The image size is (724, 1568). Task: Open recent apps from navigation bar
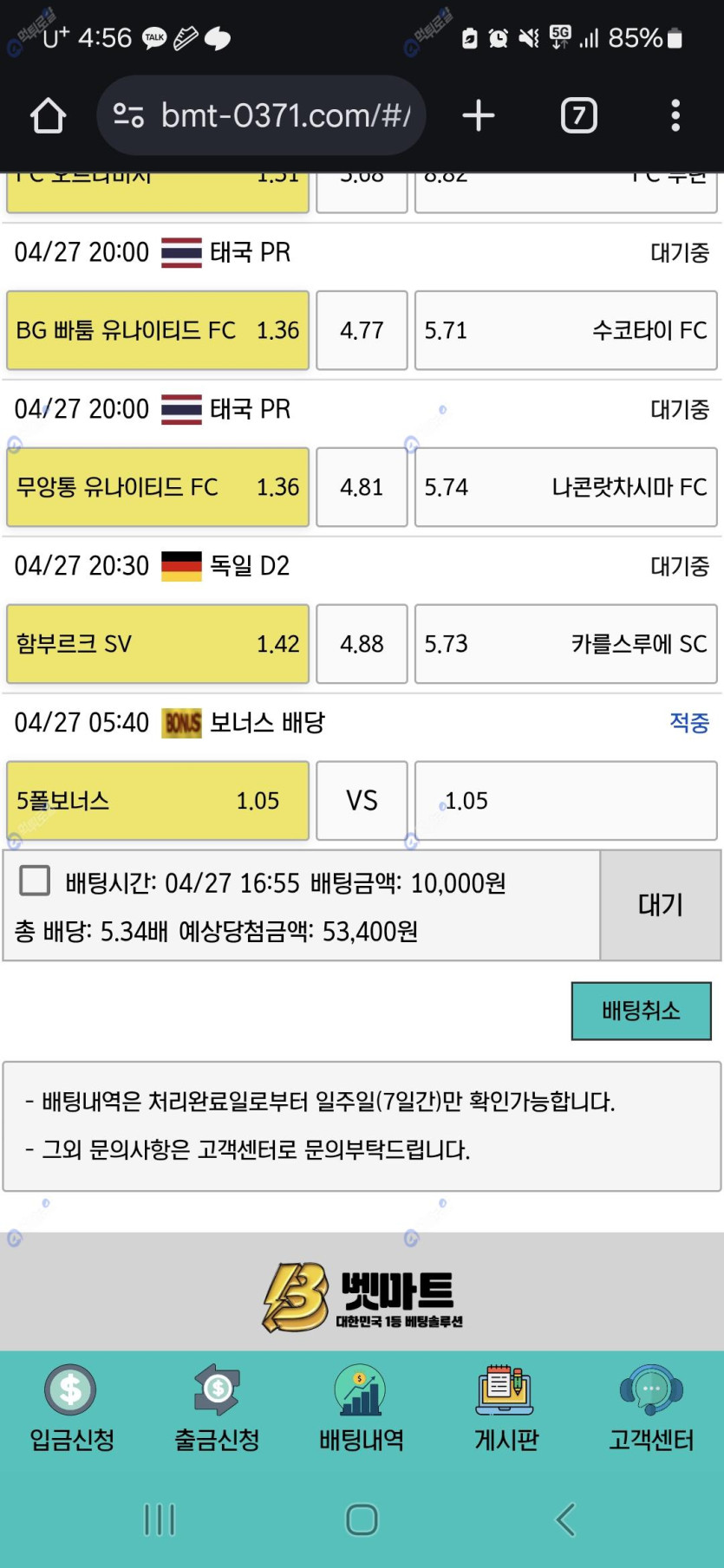[160, 1519]
